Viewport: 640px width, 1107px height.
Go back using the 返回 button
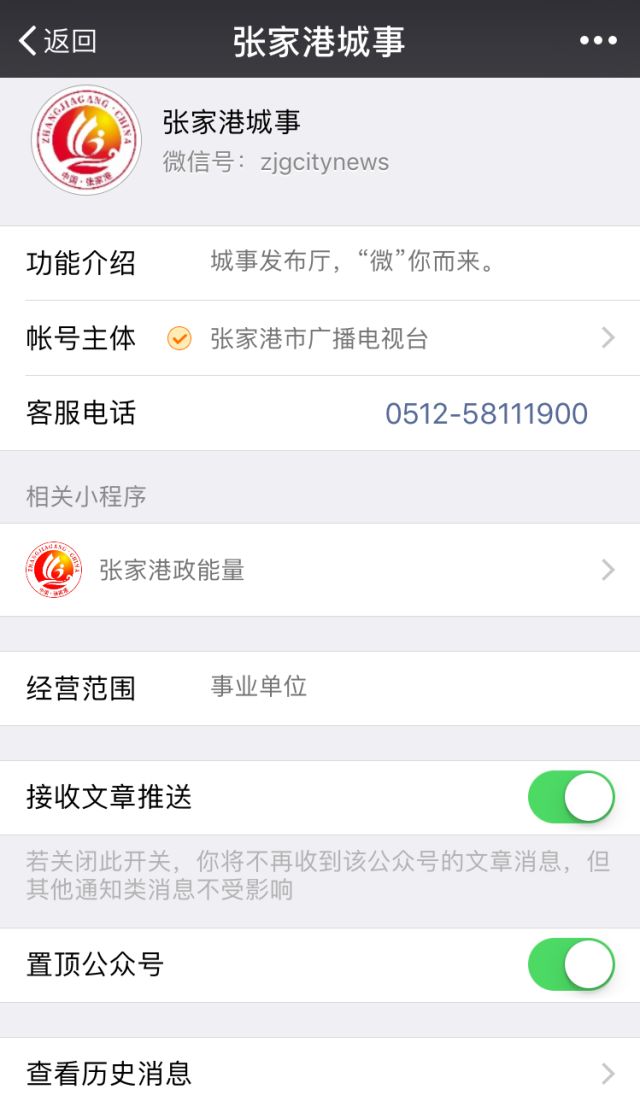(x=58, y=41)
